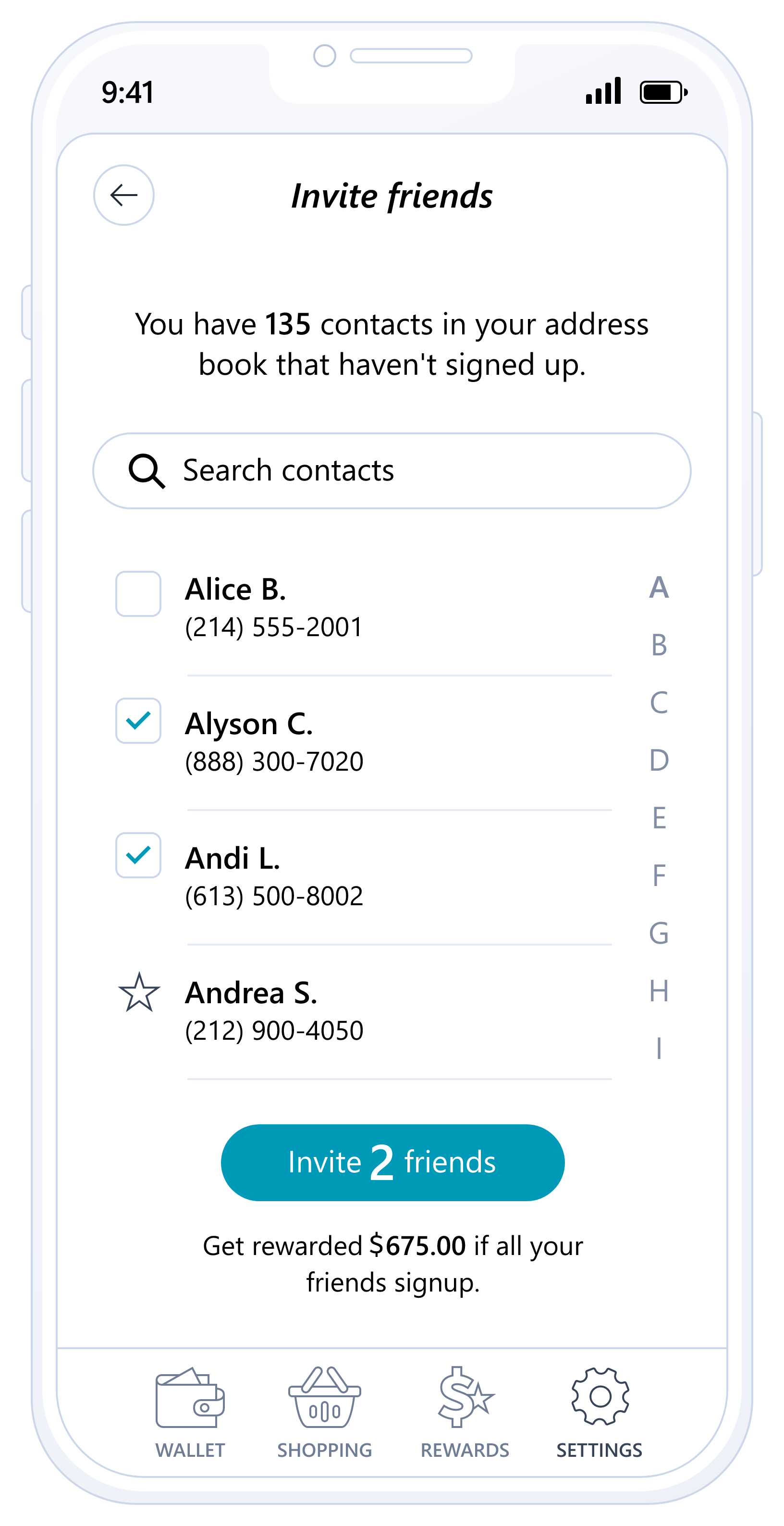The width and height of the screenshot is (784, 1526).
Task: Go back using the arrow button
Action: coord(124,195)
